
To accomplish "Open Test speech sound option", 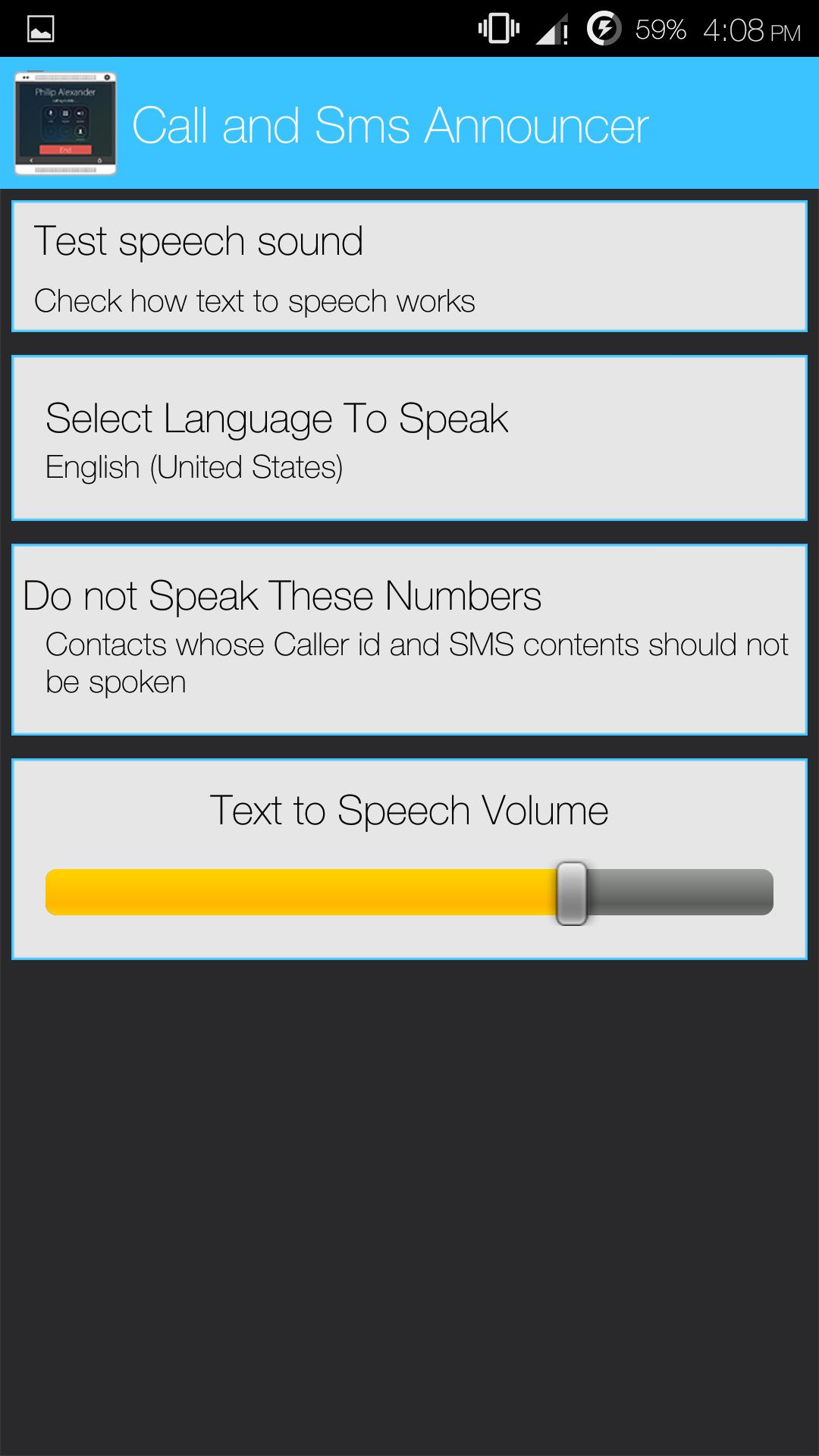I will pos(409,266).
